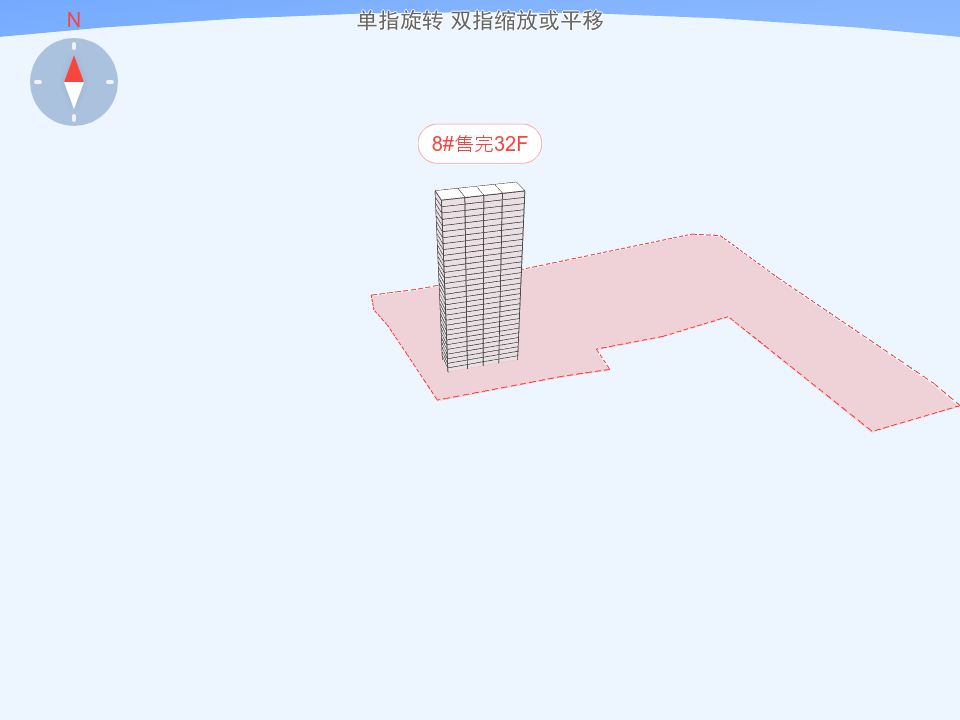960x720 pixels.
Task: Reset view using the compass
Action: [x=74, y=82]
